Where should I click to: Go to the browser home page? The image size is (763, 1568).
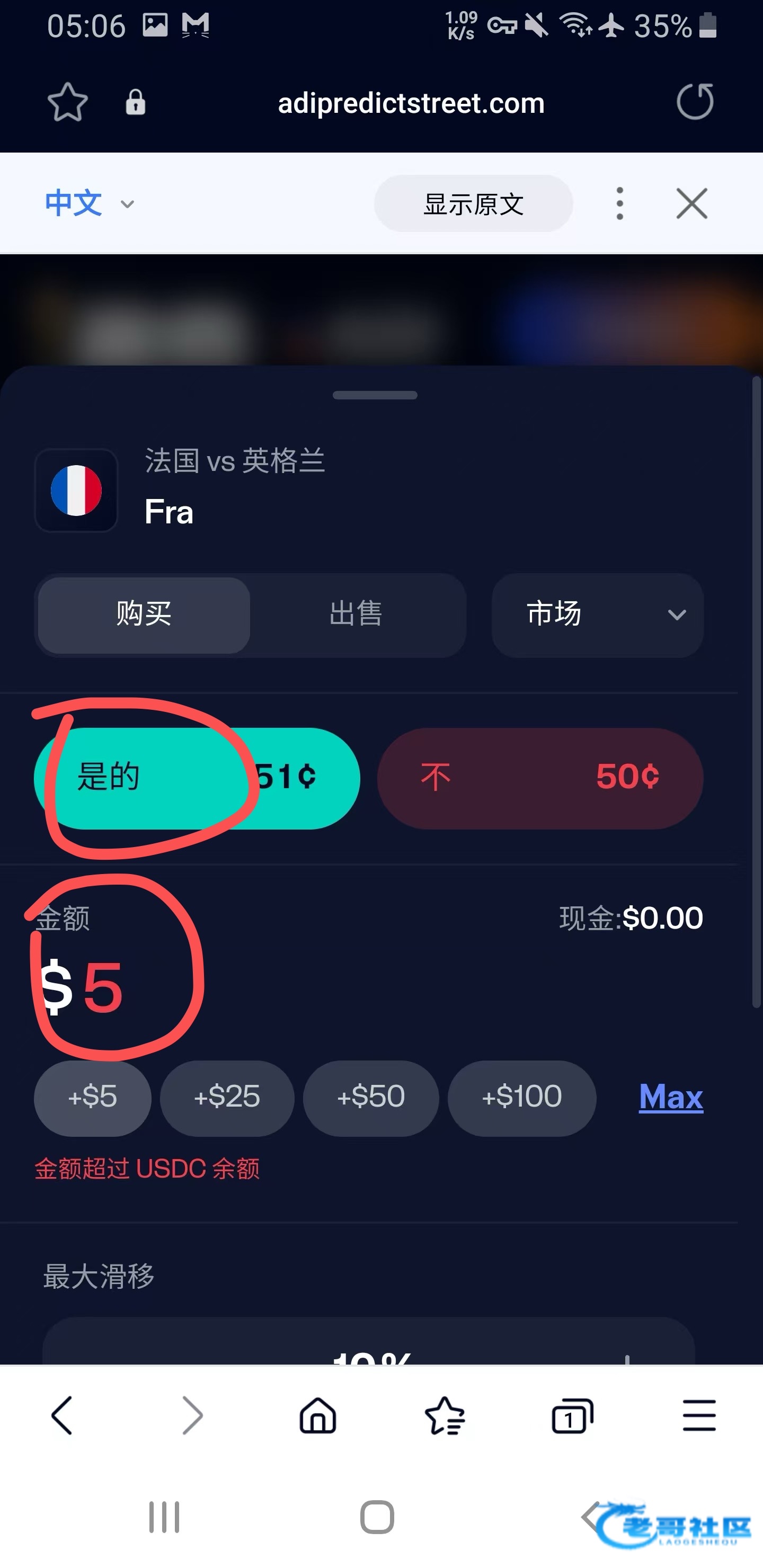[318, 1416]
